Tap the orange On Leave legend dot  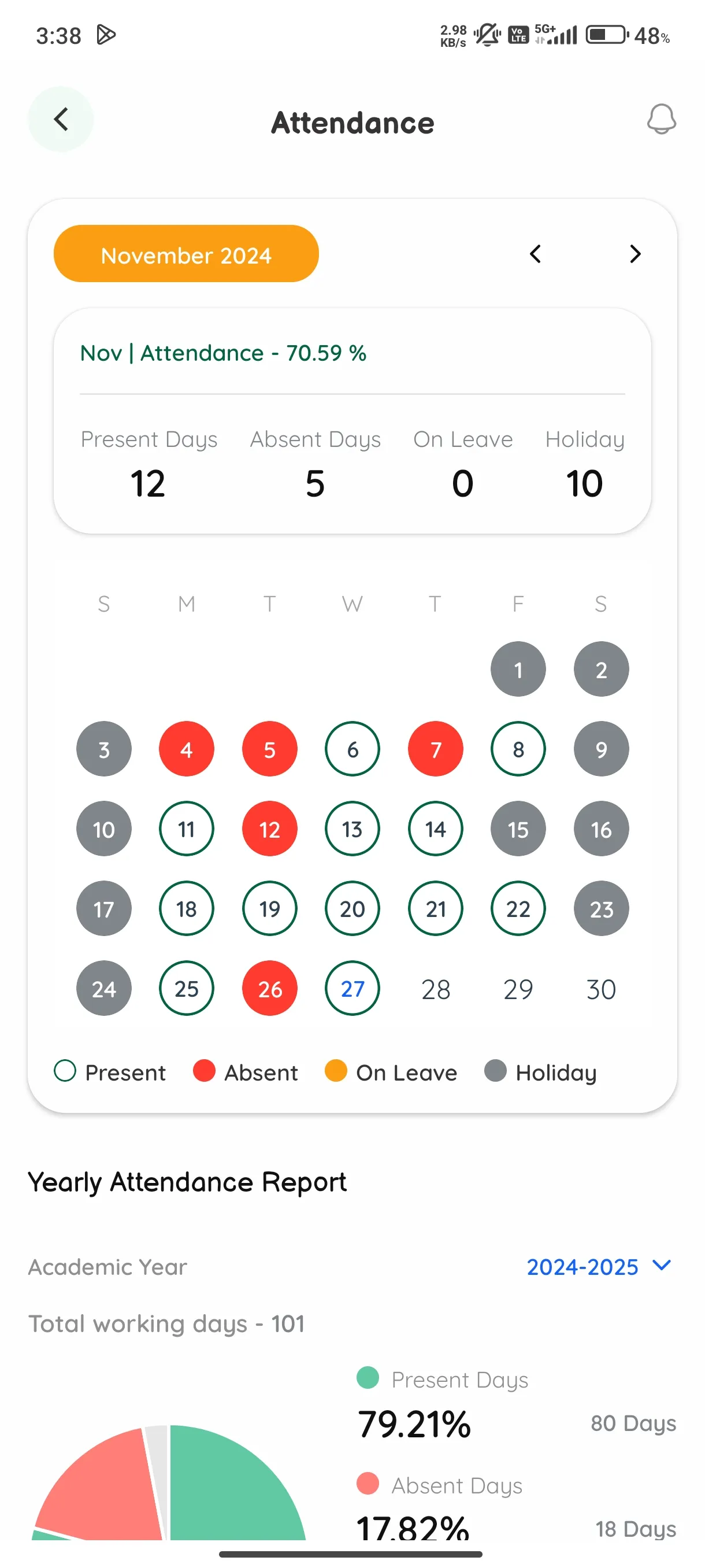(x=335, y=1072)
